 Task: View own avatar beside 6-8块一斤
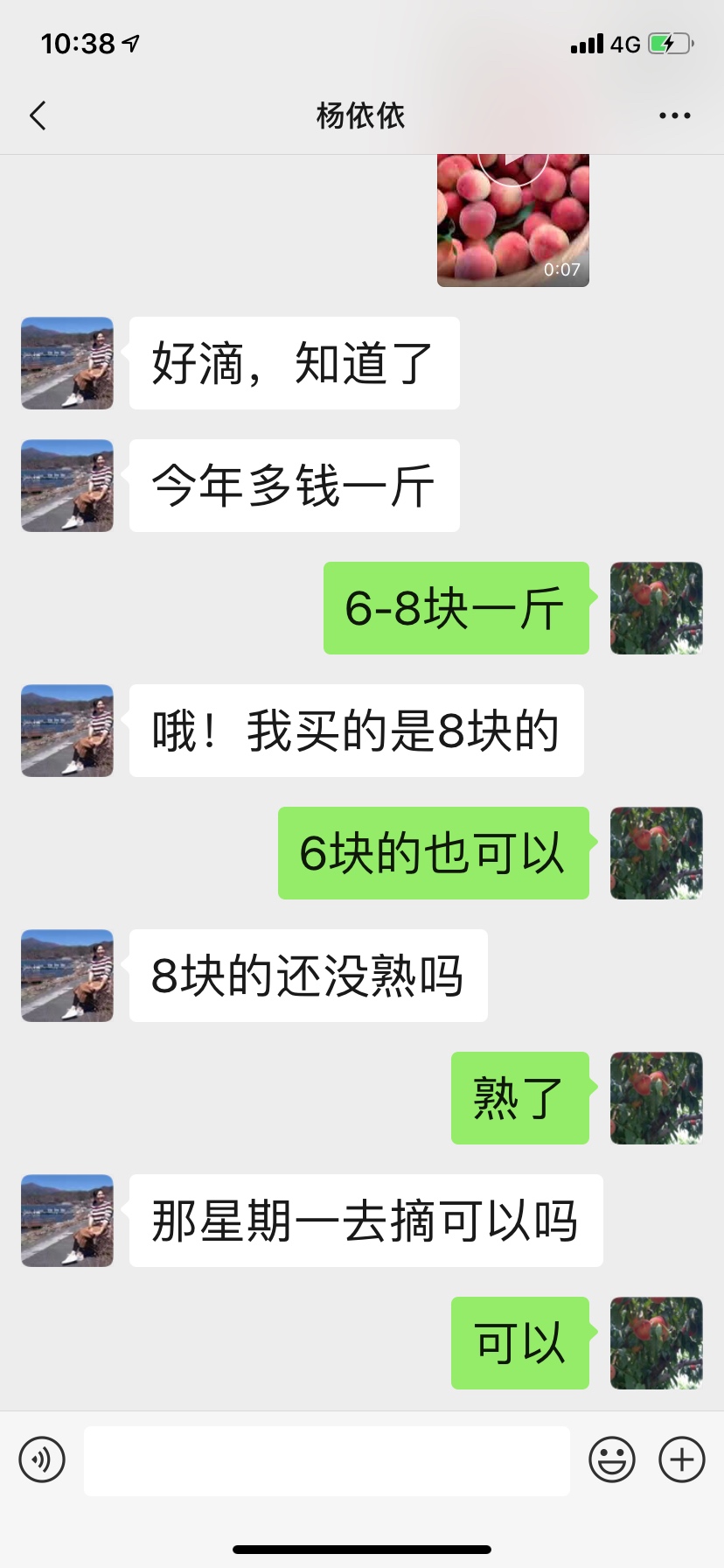coord(656,608)
